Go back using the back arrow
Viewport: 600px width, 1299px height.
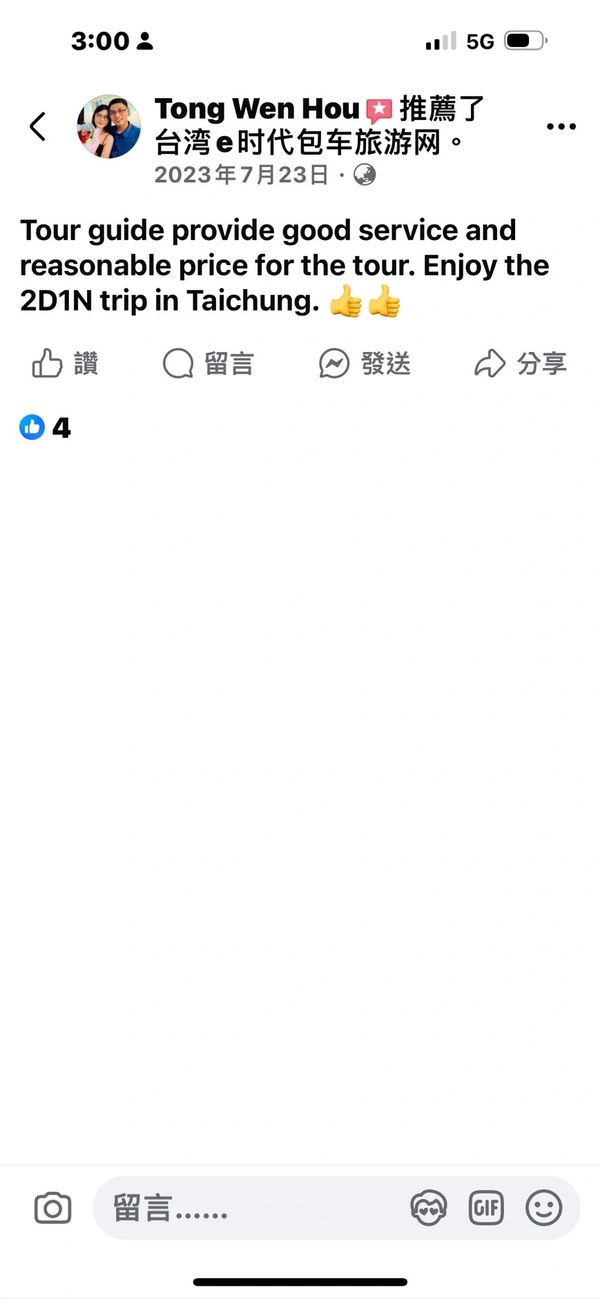[37, 127]
